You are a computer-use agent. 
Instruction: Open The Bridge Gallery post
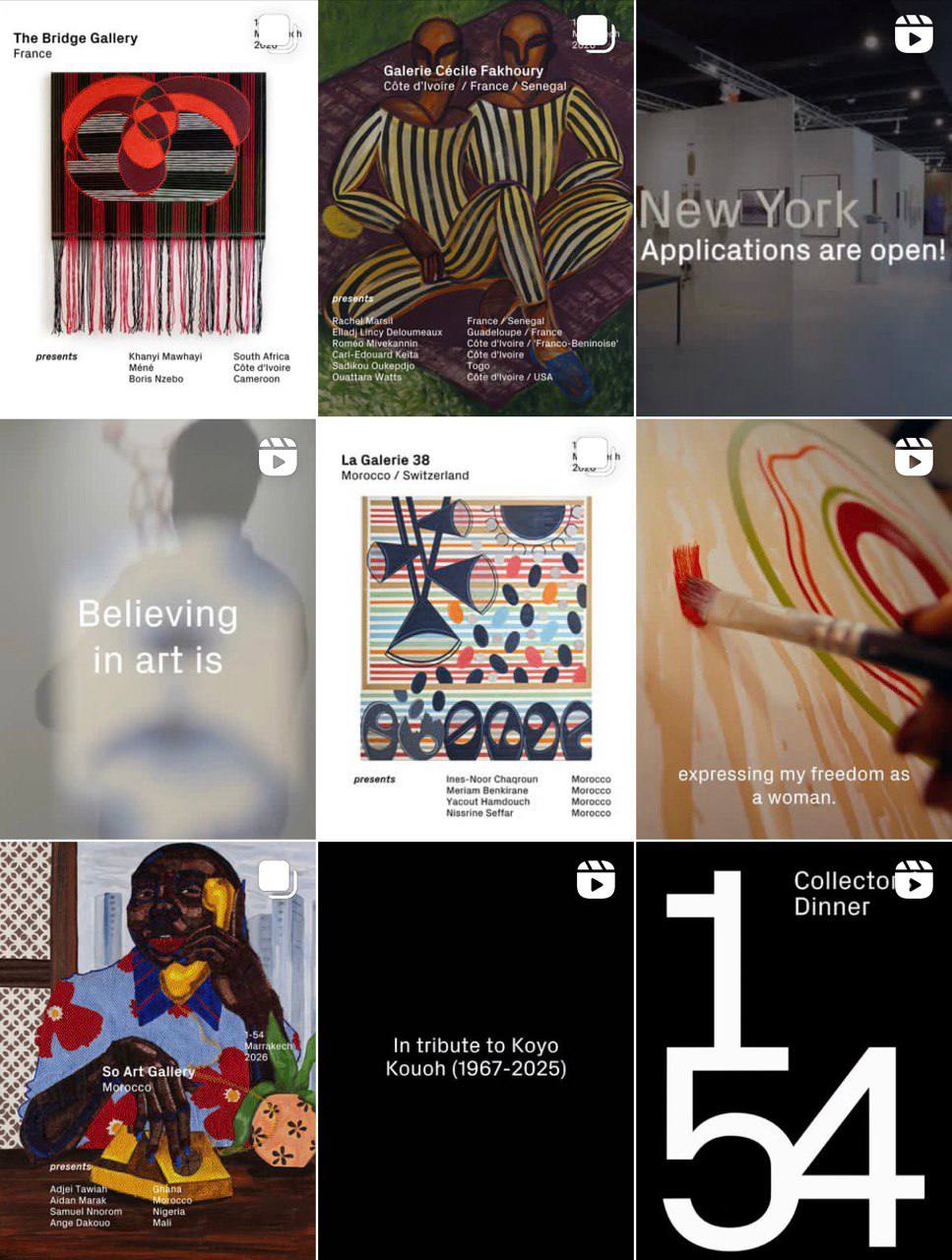(158, 208)
